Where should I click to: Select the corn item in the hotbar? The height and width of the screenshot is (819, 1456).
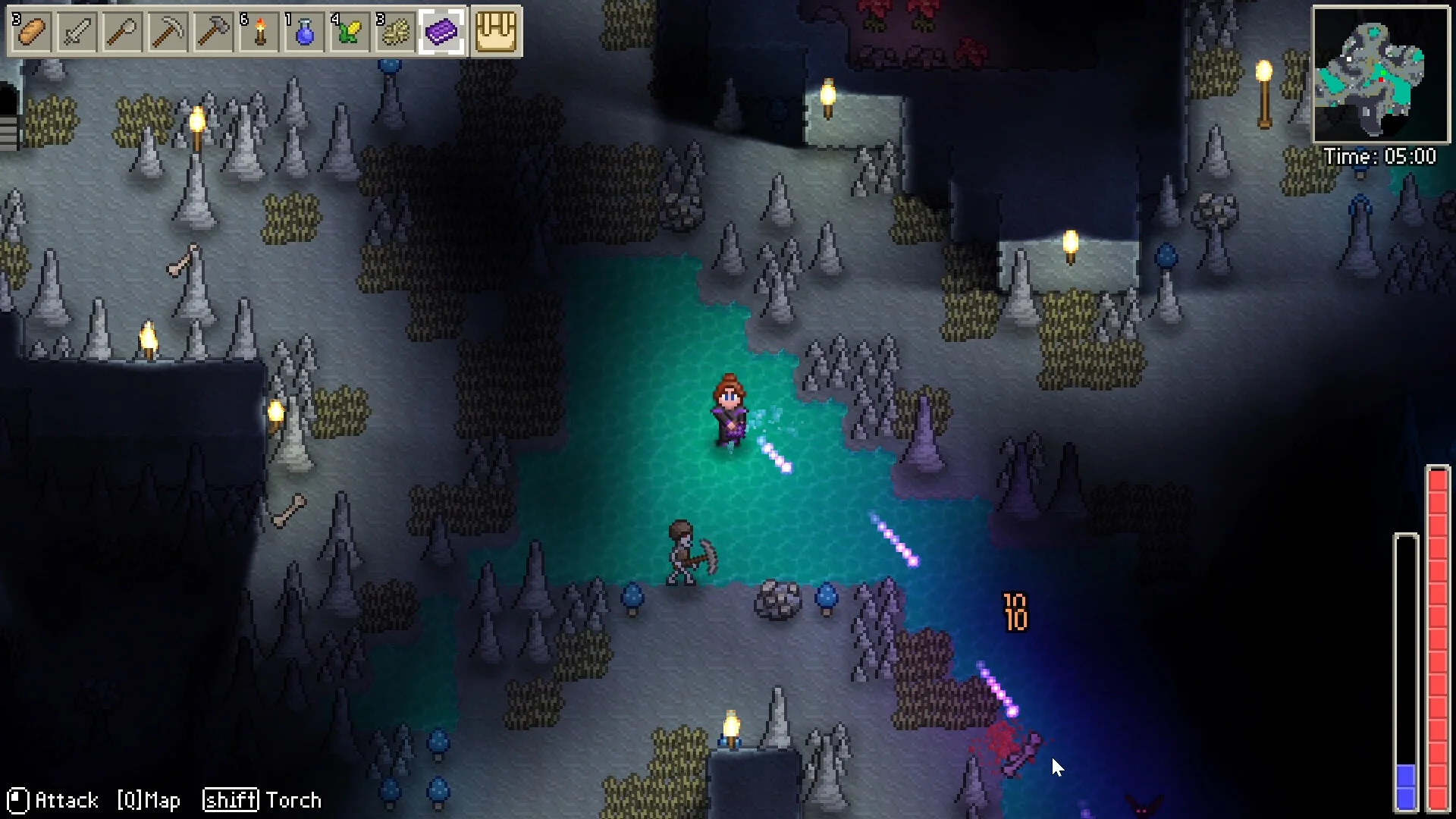(x=350, y=32)
